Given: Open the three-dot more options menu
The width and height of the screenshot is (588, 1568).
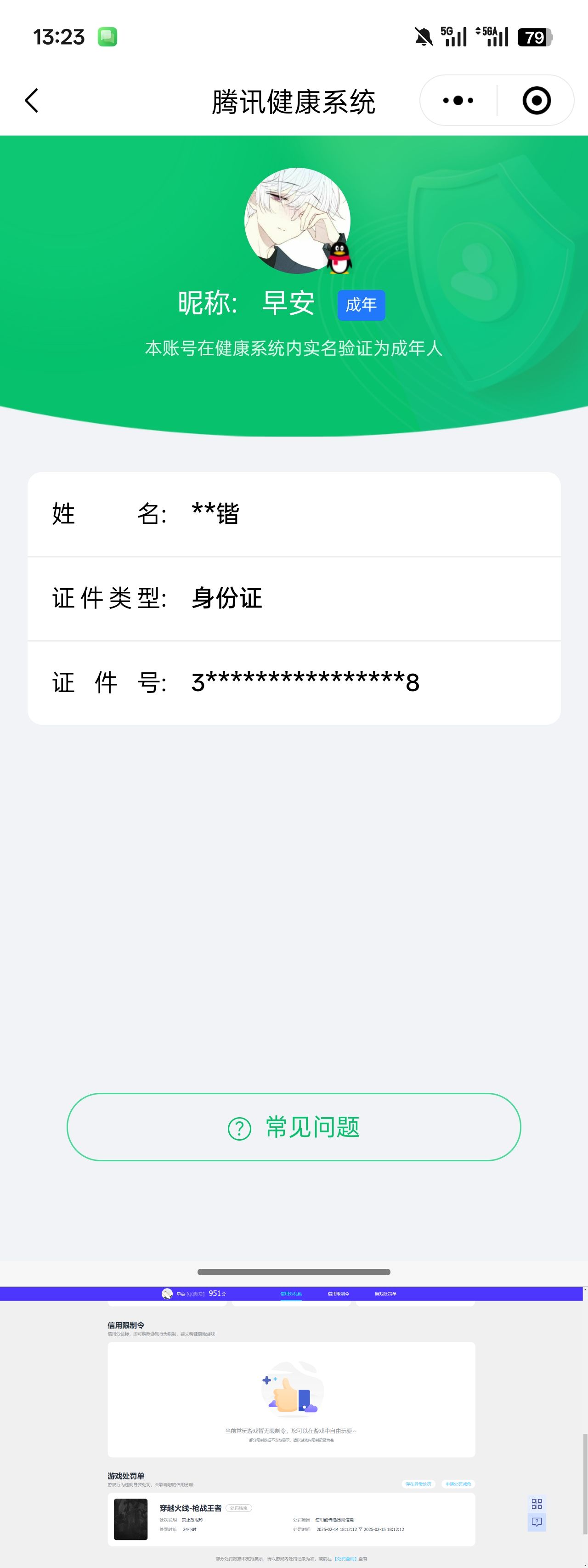Looking at the screenshot, I should (458, 100).
